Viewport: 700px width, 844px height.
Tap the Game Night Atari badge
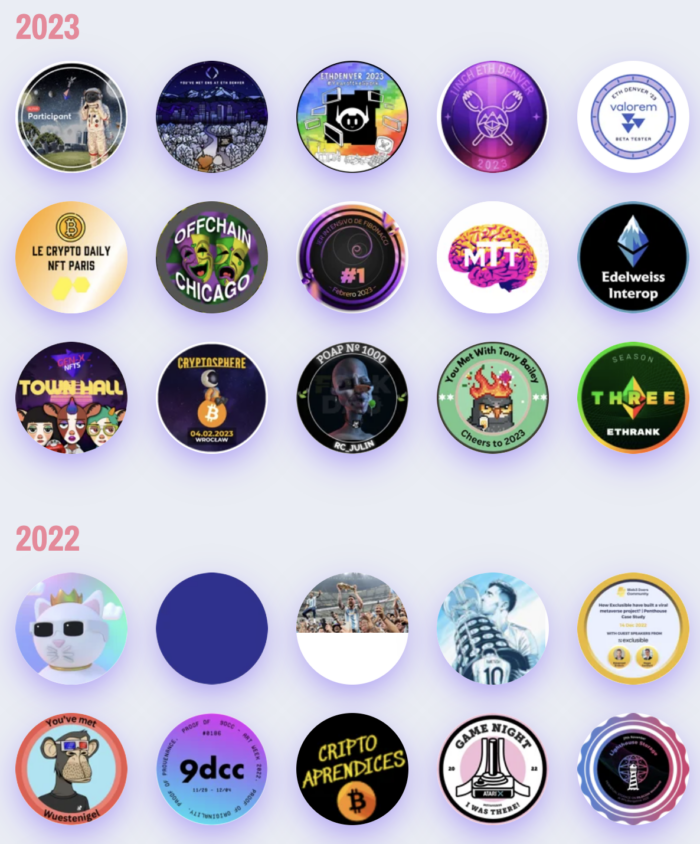point(493,768)
